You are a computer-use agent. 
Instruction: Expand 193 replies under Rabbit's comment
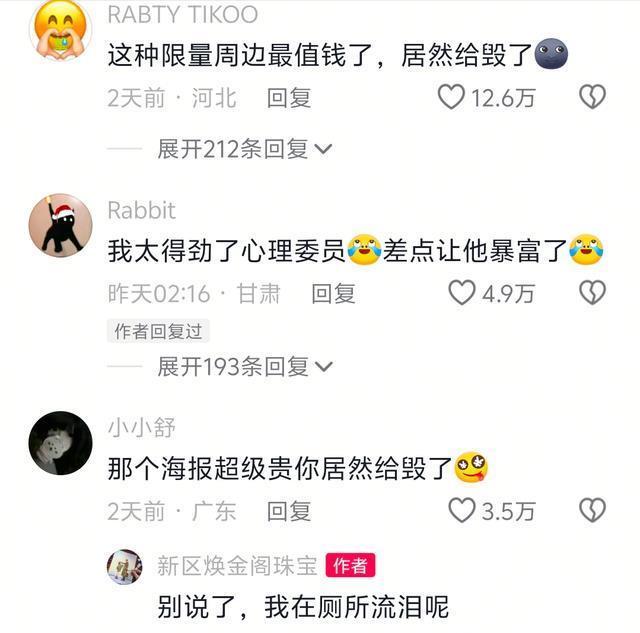point(244,367)
